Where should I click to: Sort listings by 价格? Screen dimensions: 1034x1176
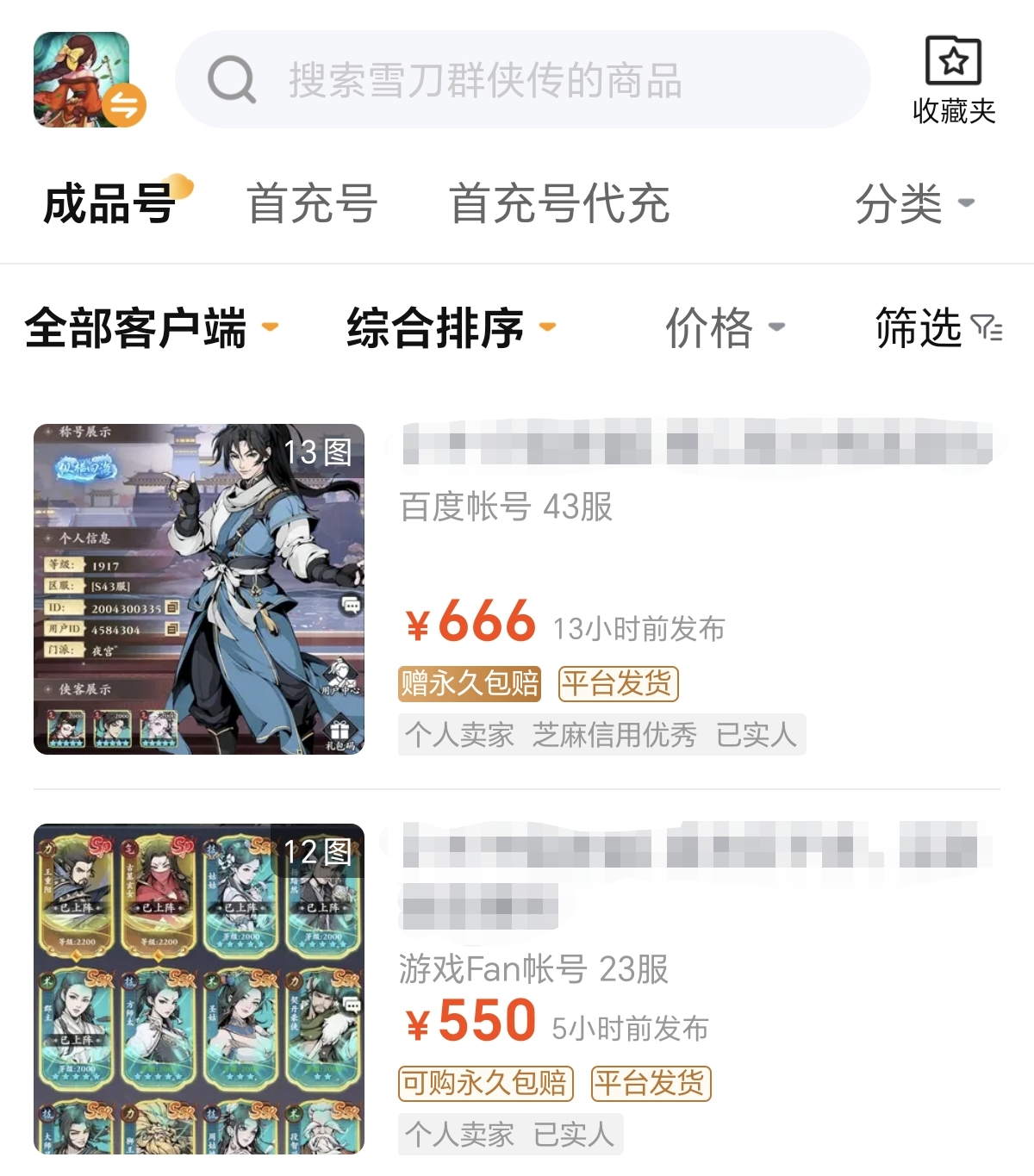point(724,328)
